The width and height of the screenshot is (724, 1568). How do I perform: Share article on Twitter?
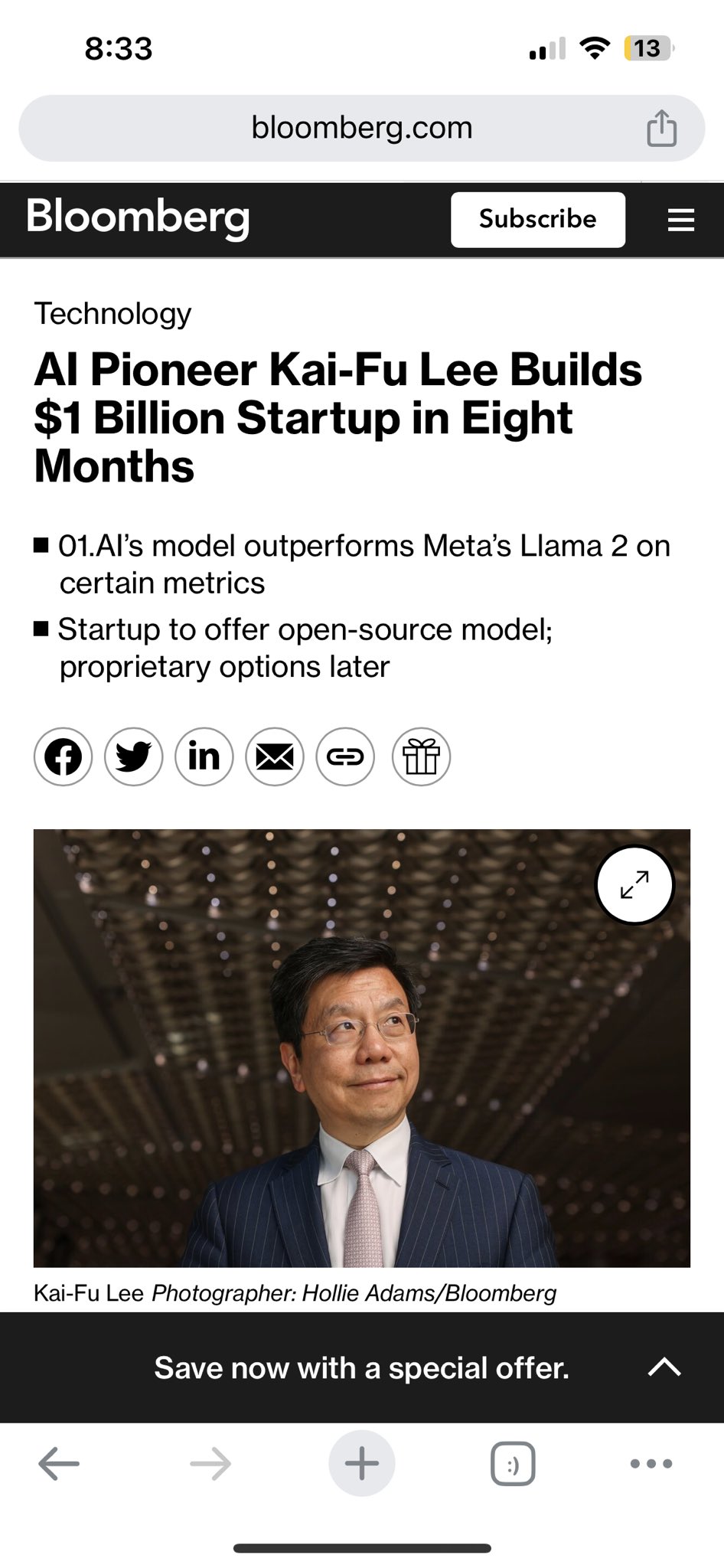tap(133, 756)
